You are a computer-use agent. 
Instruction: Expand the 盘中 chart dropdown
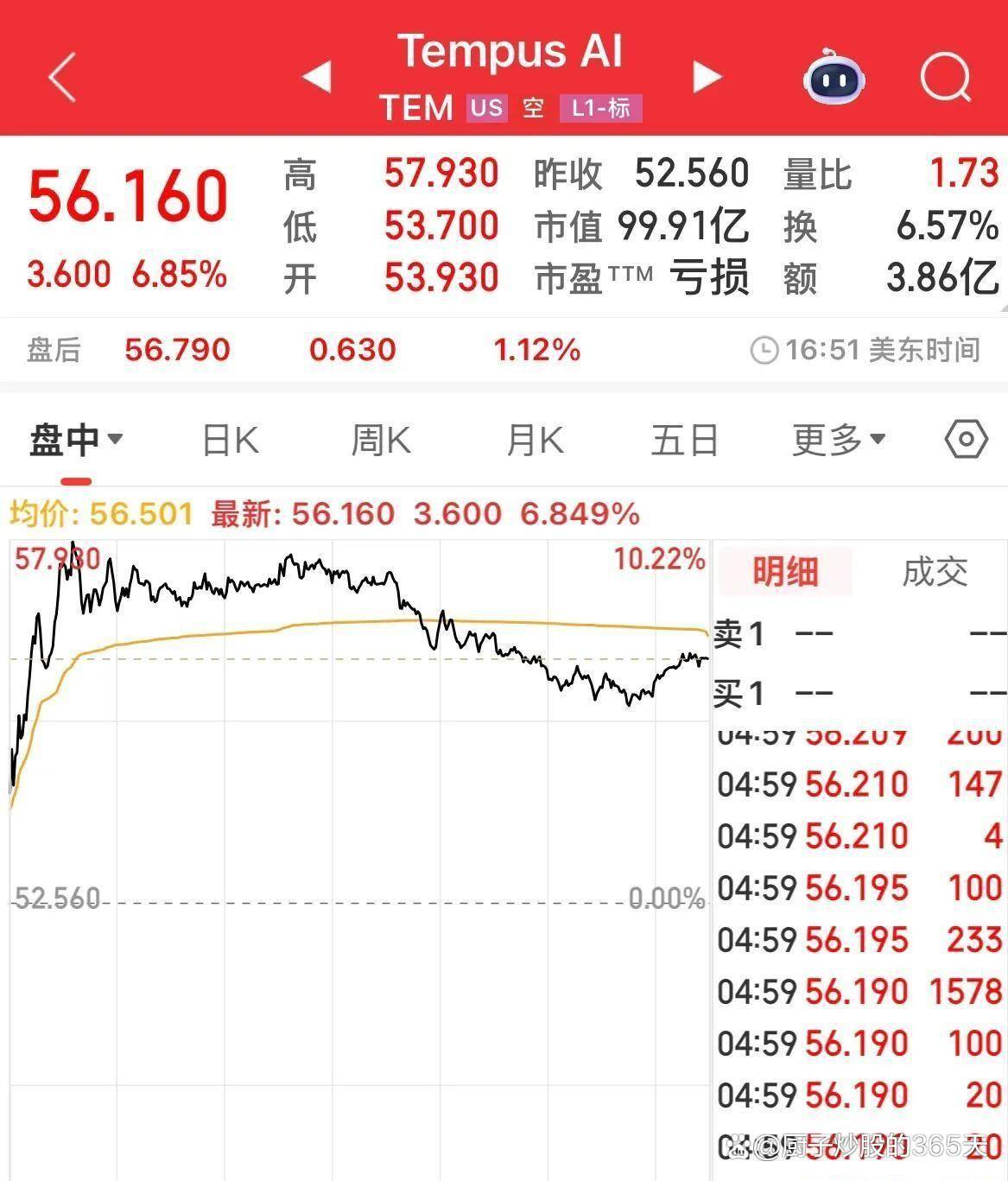pyautogui.click(x=76, y=441)
